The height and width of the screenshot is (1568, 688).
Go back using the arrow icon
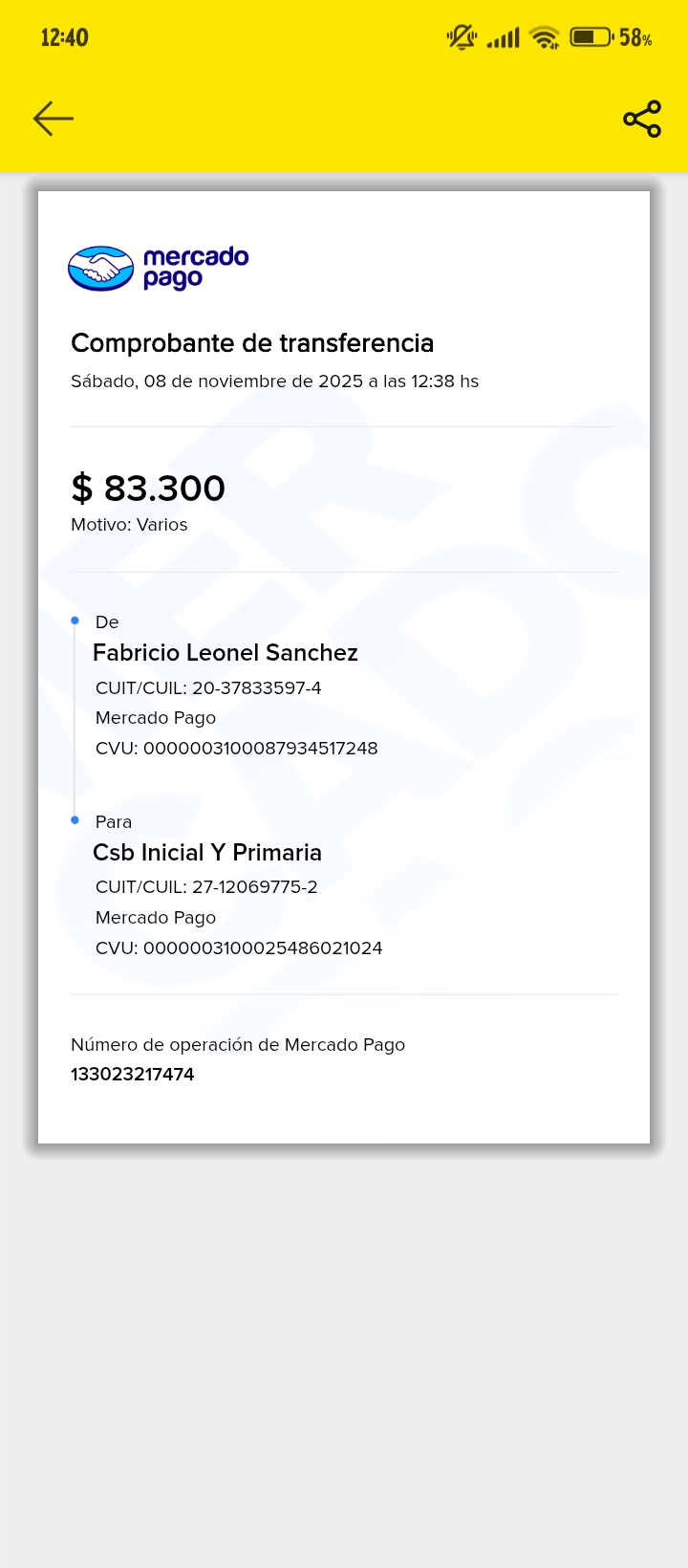coord(54,119)
